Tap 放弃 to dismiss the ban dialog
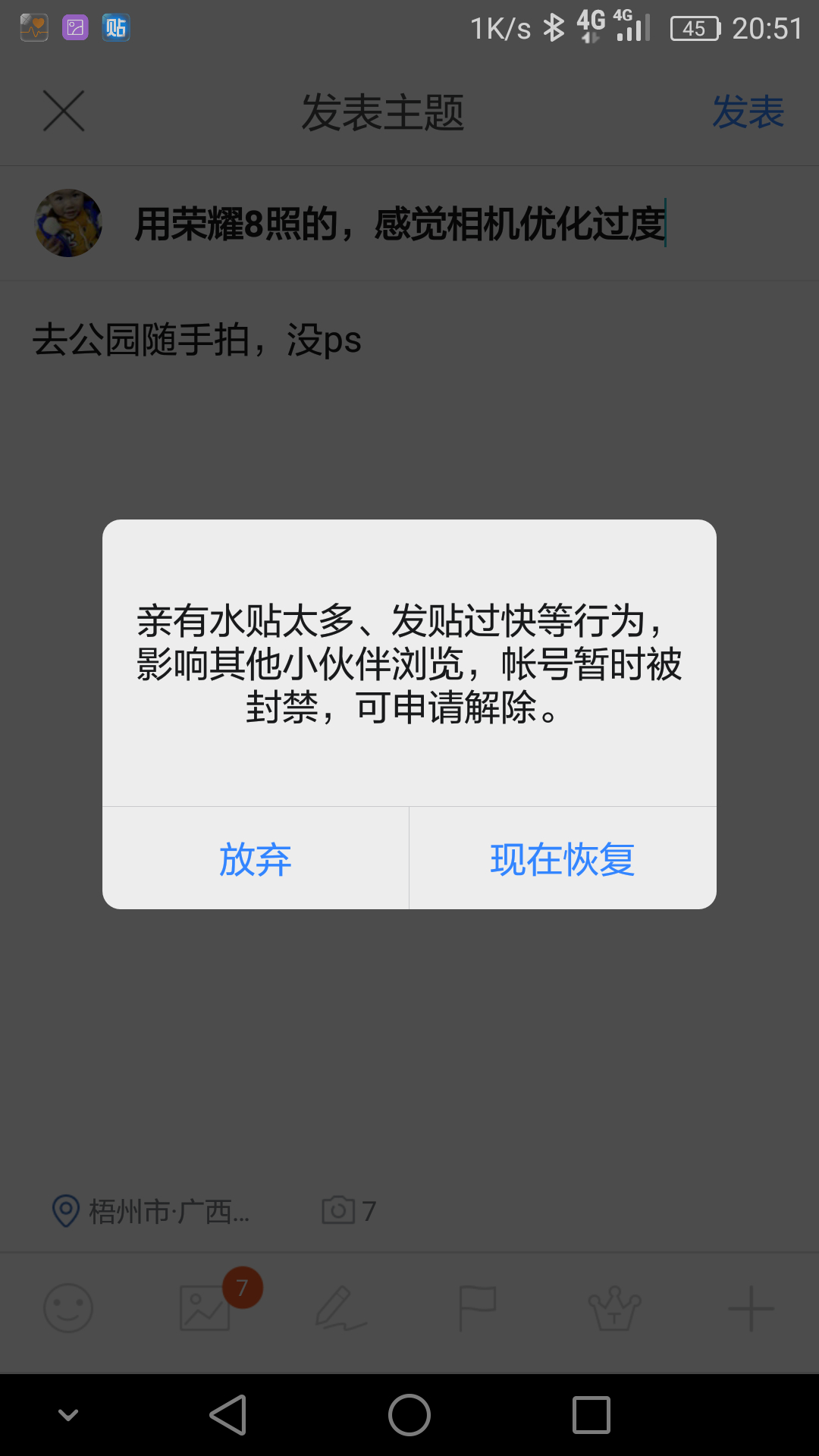This screenshot has height=1456, width=819. click(256, 859)
